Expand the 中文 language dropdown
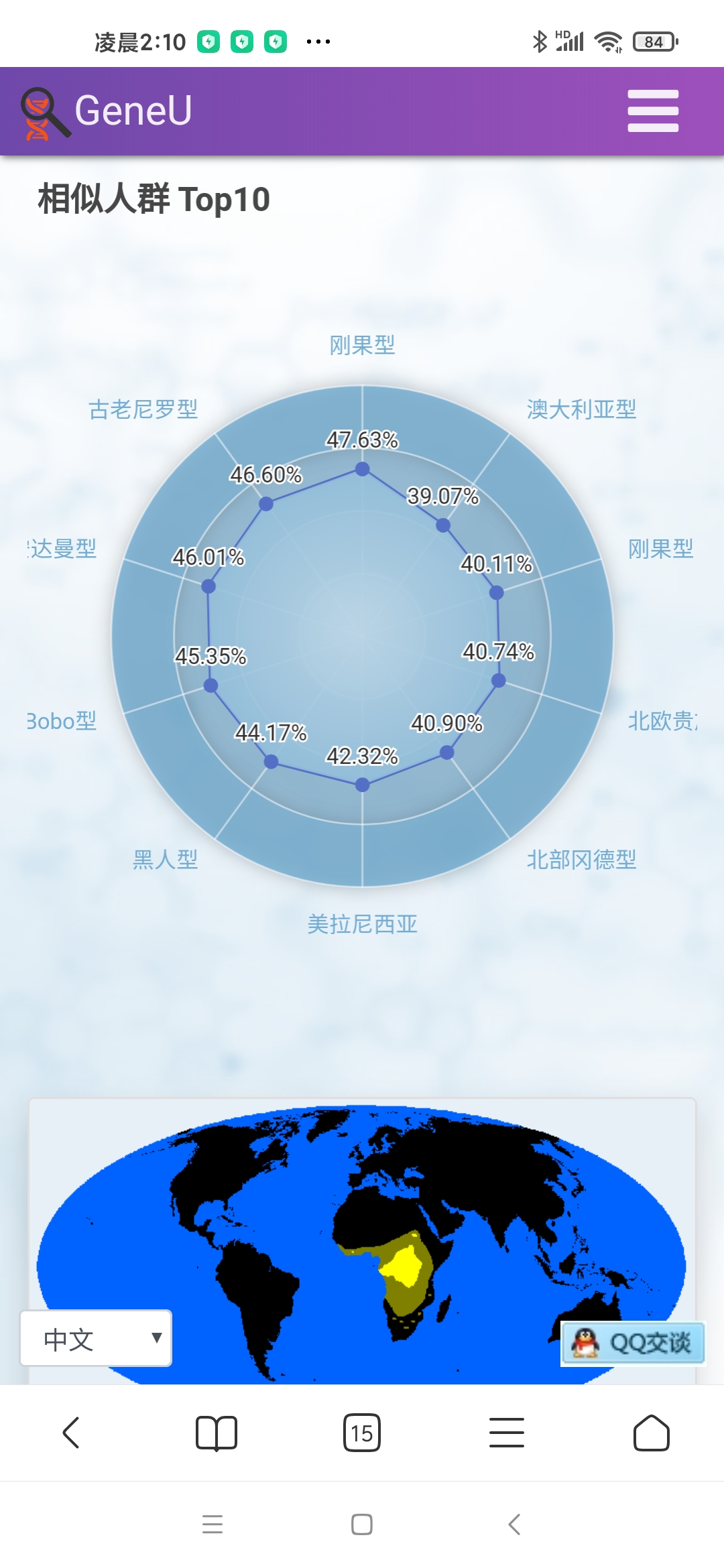The width and height of the screenshot is (724, 1568). 96,1338
